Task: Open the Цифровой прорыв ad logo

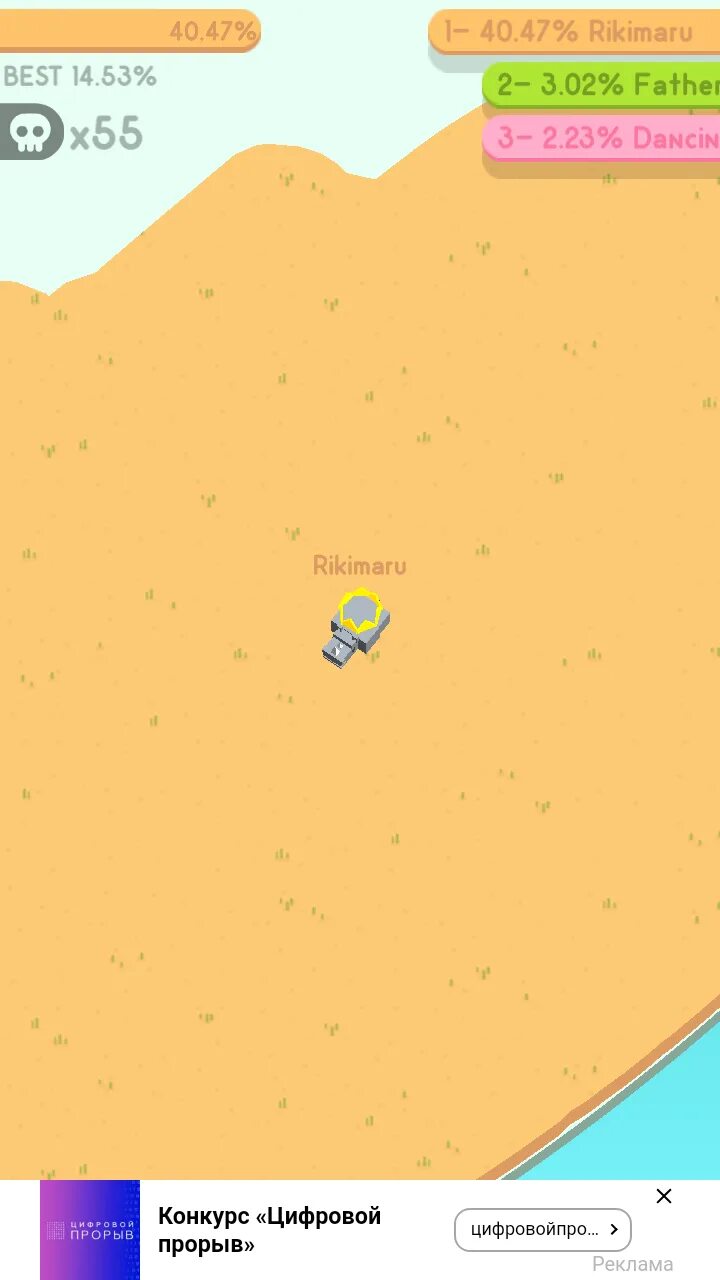Action: pyautogui.click(x=90, y=1230)
